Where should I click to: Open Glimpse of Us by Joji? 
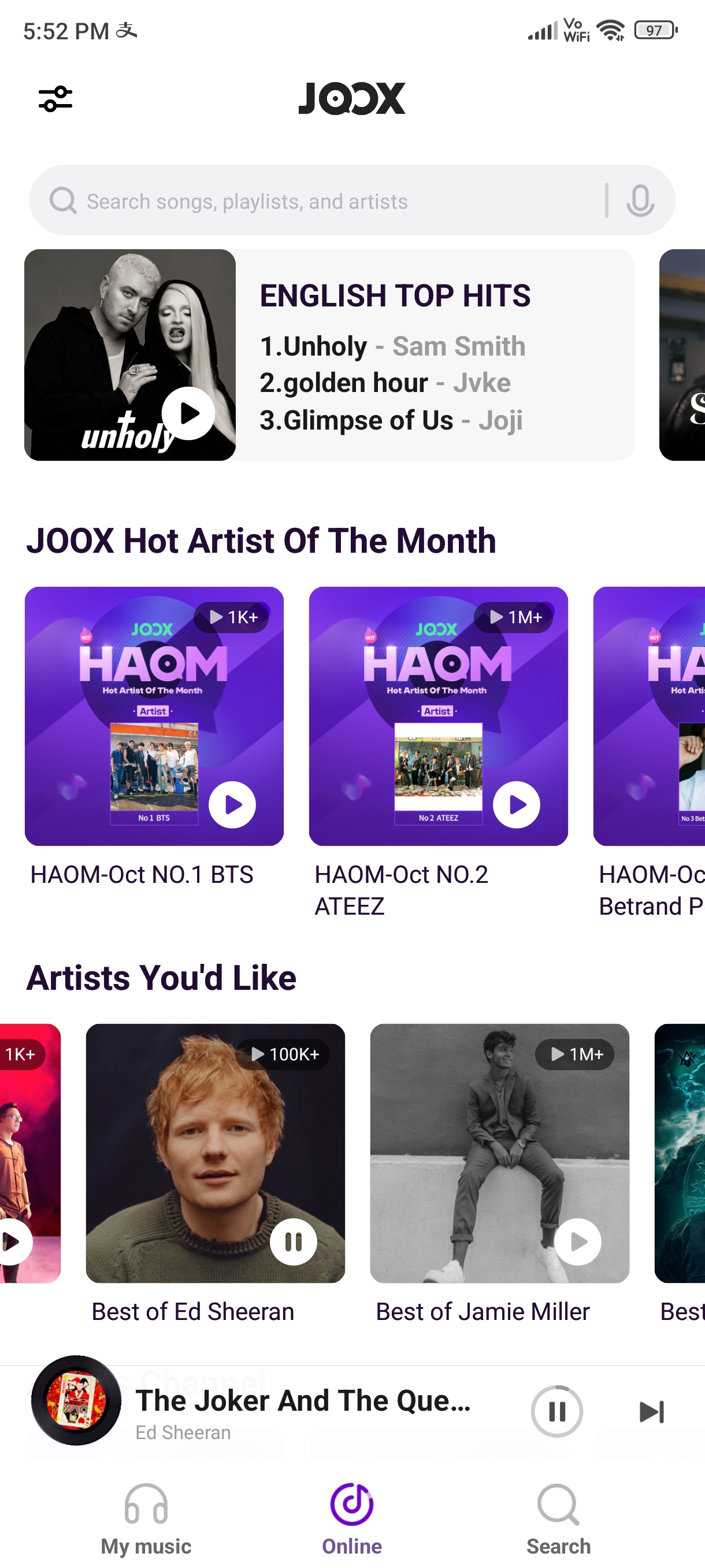[391, 420]
